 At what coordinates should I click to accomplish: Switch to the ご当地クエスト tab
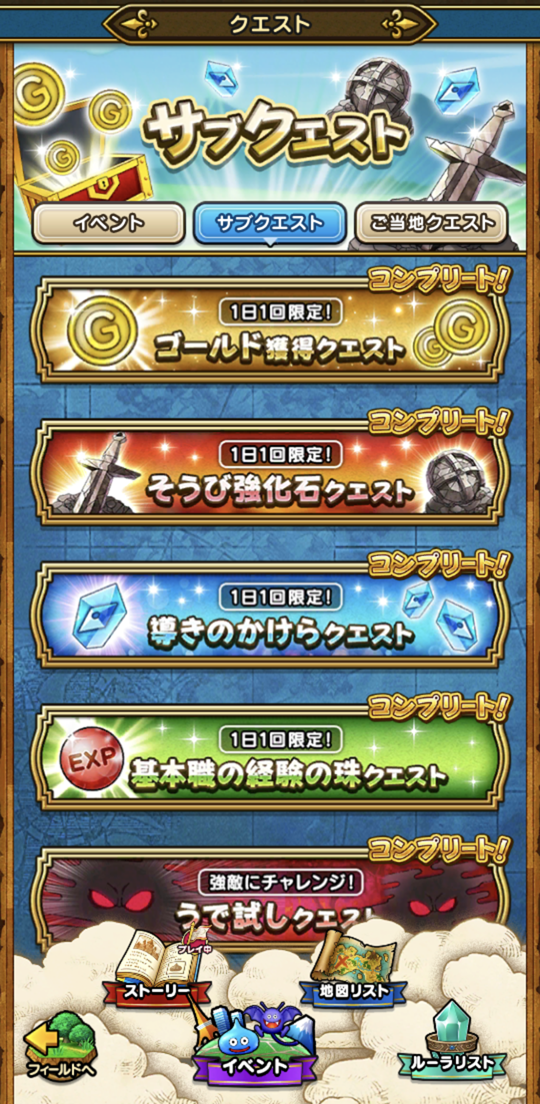pyautogui.click(x=431, y=224)
